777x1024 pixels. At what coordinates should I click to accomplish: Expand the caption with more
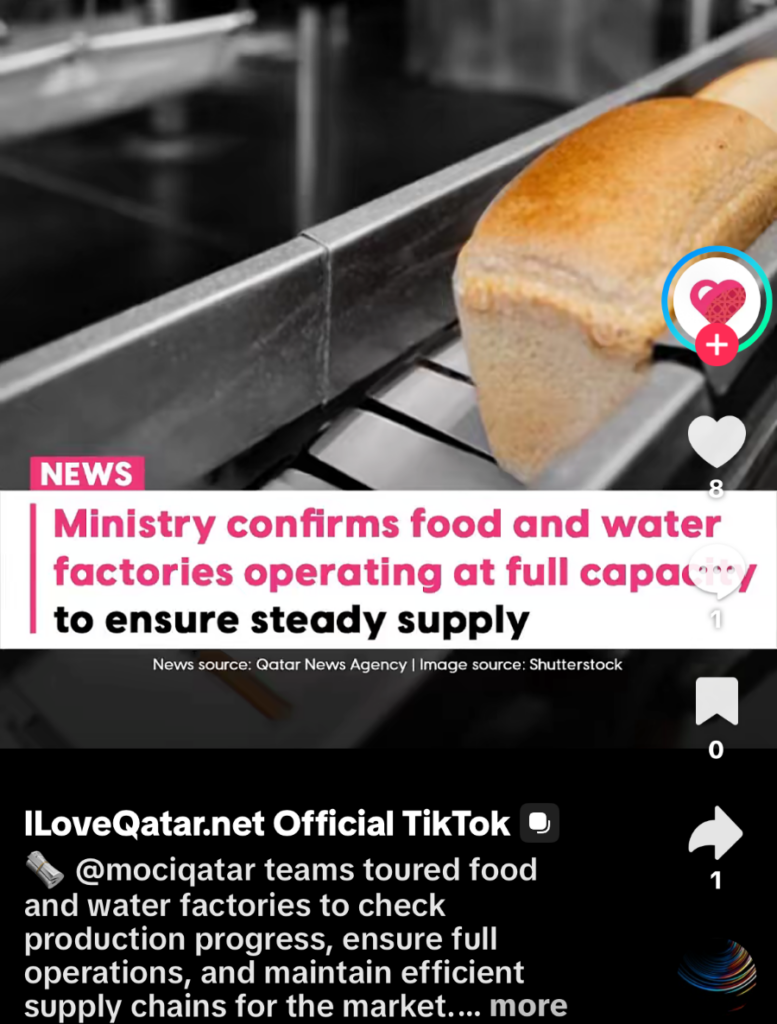point(529,1005)
